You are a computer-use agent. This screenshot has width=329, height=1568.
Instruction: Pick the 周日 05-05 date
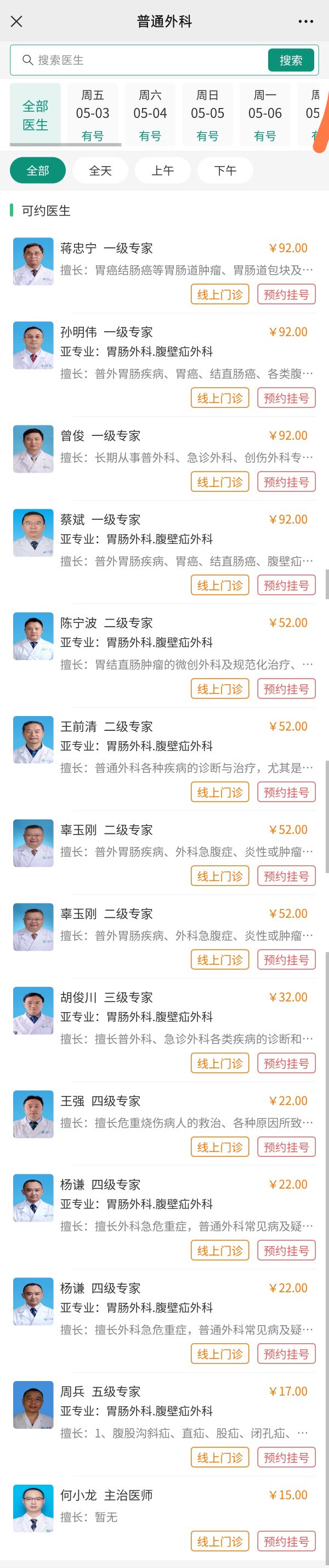(x=207, y=115)
